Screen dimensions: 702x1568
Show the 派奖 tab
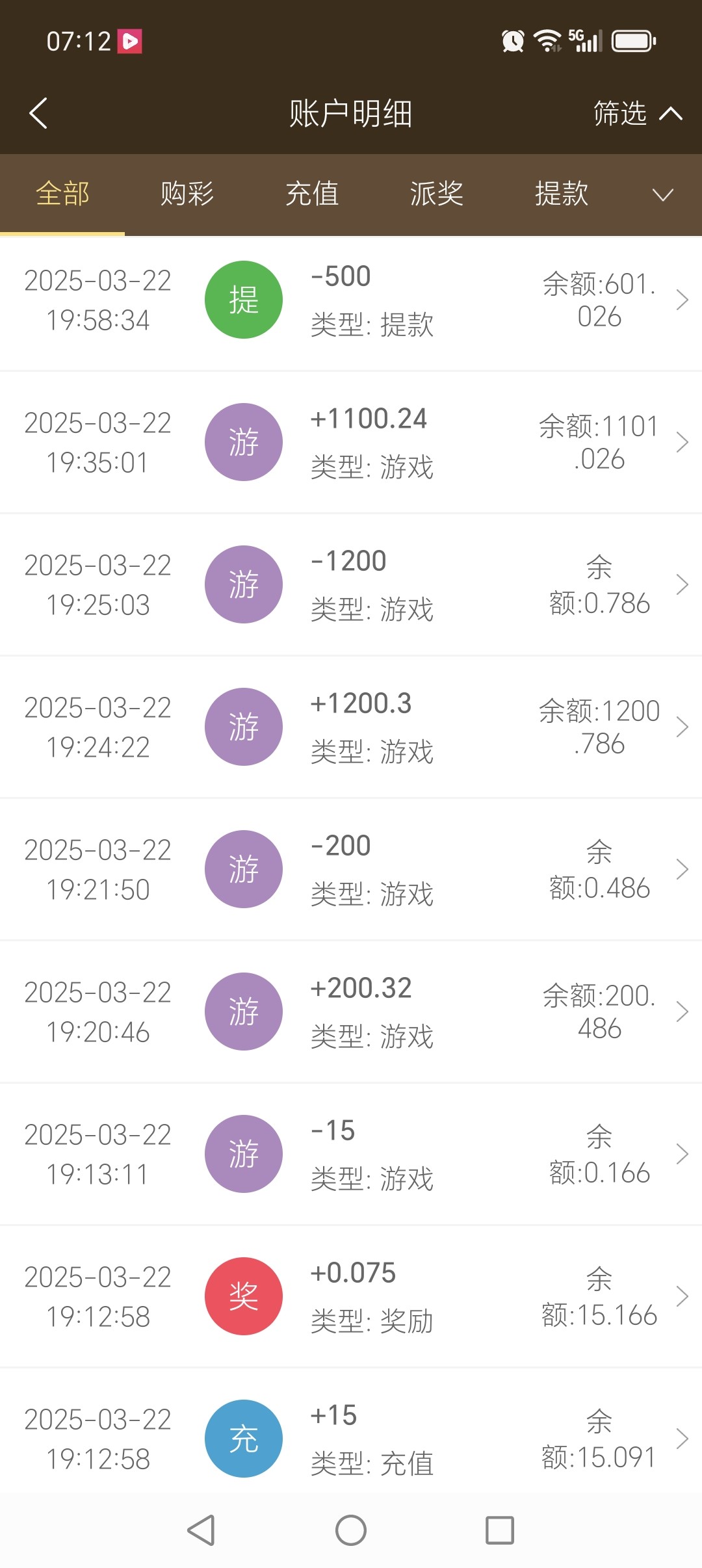(x=437, y=194)
